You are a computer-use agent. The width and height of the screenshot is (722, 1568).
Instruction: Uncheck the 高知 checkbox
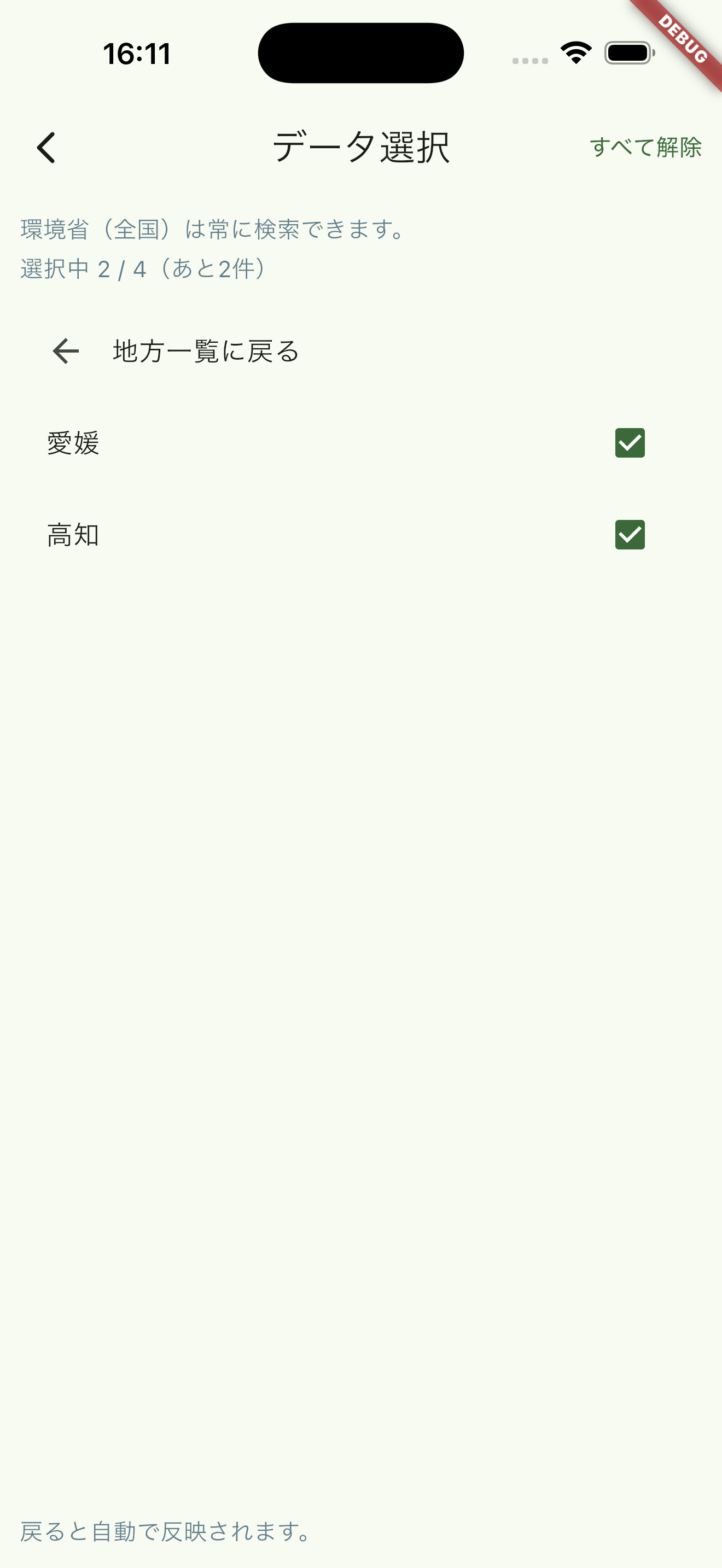(x=630, y=535)
